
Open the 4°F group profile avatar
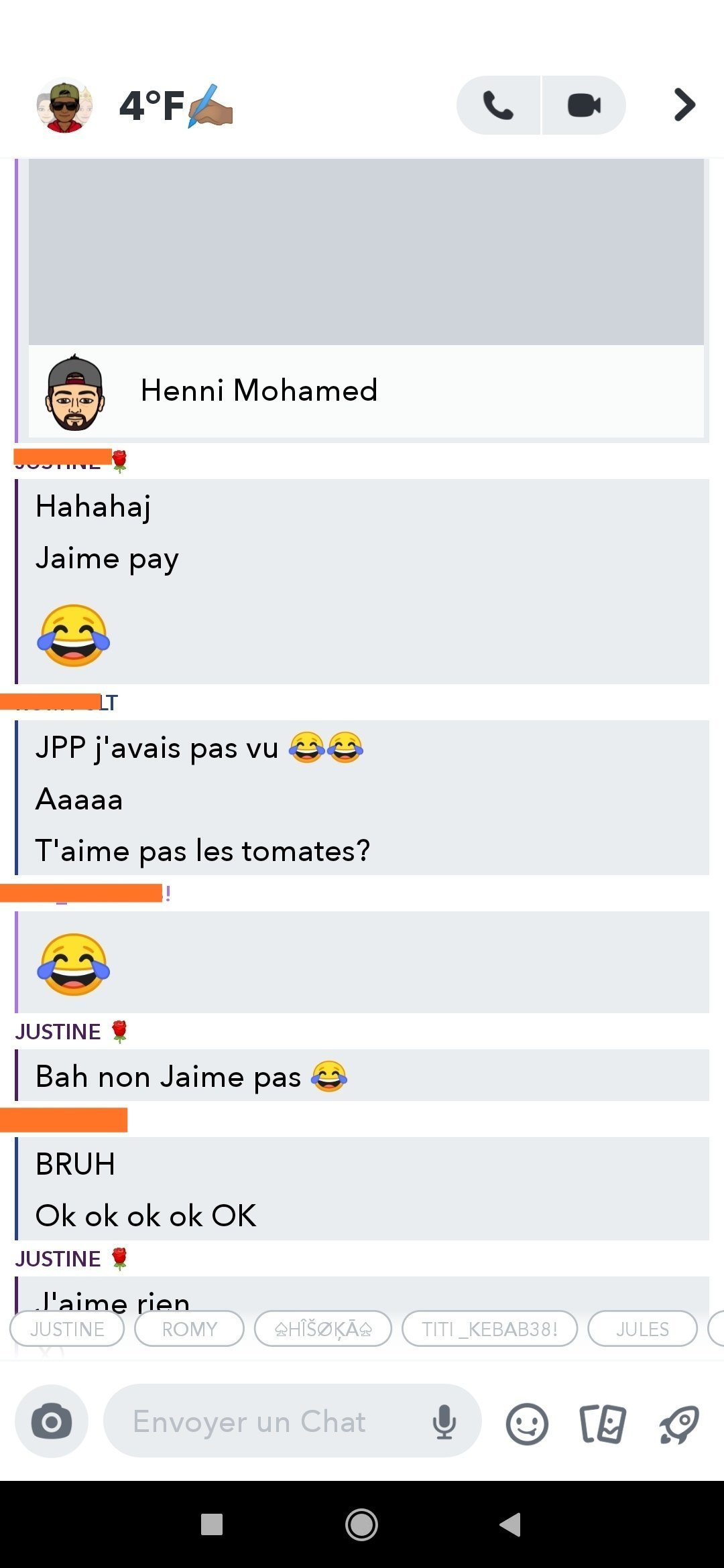[x=64, y=106]
